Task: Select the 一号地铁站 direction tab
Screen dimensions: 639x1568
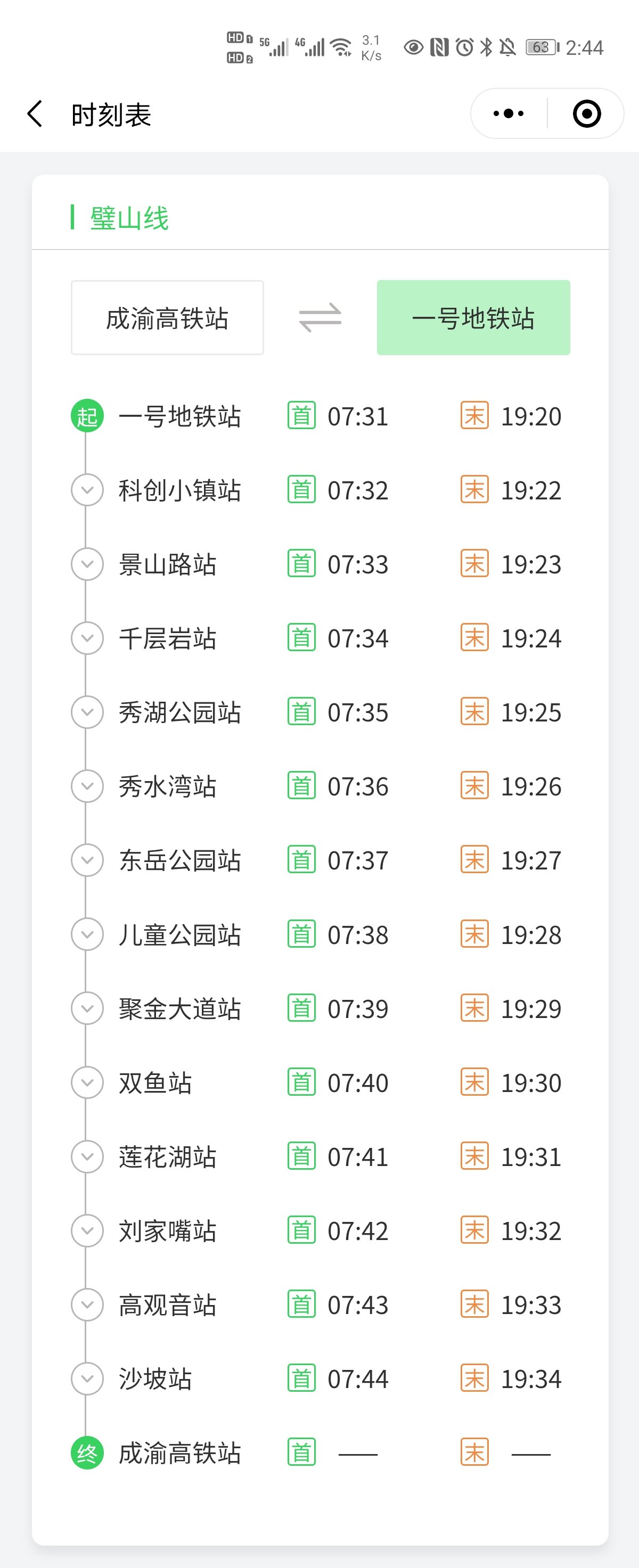Action: pos(473,318)
